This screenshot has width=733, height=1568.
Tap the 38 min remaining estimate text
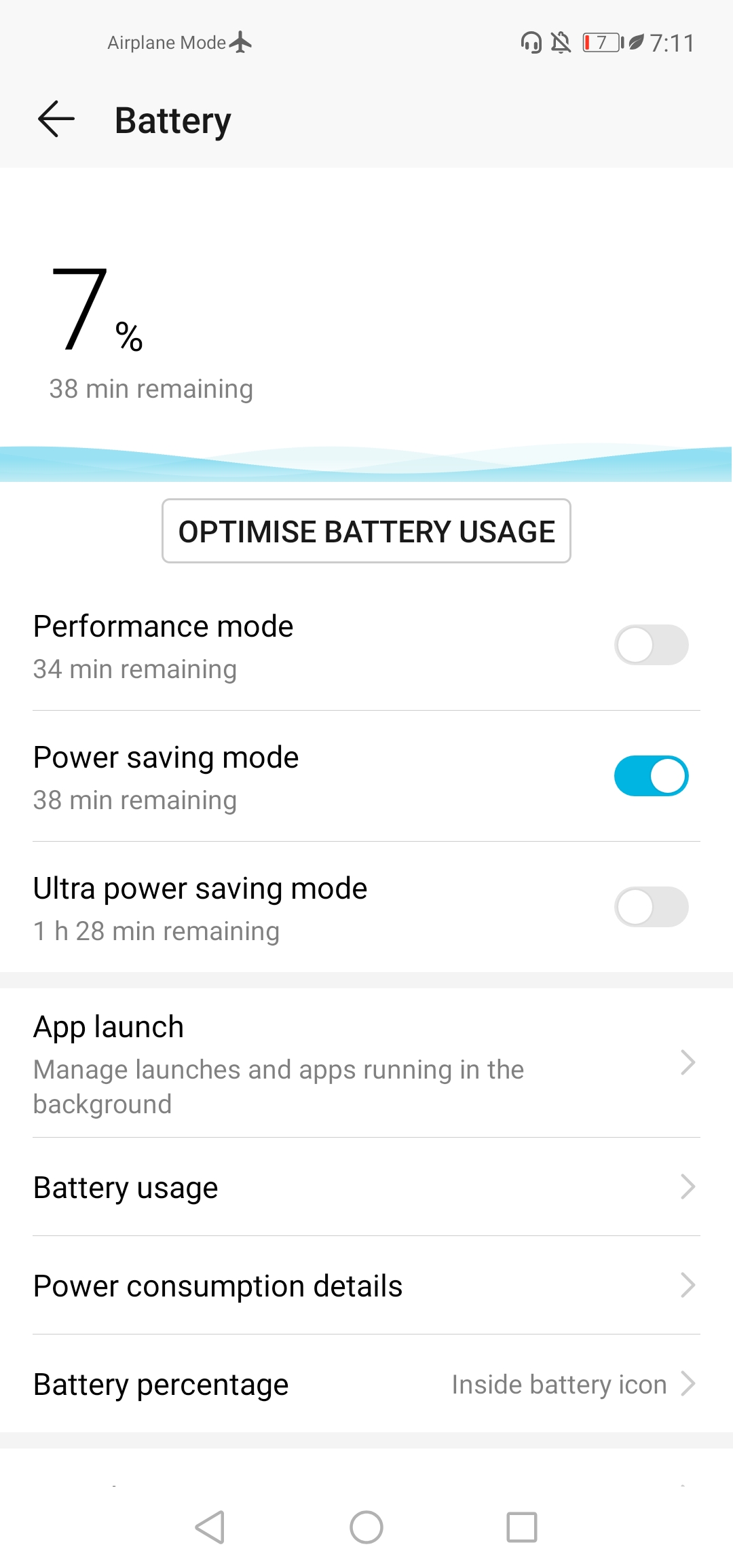pos(152,388)
